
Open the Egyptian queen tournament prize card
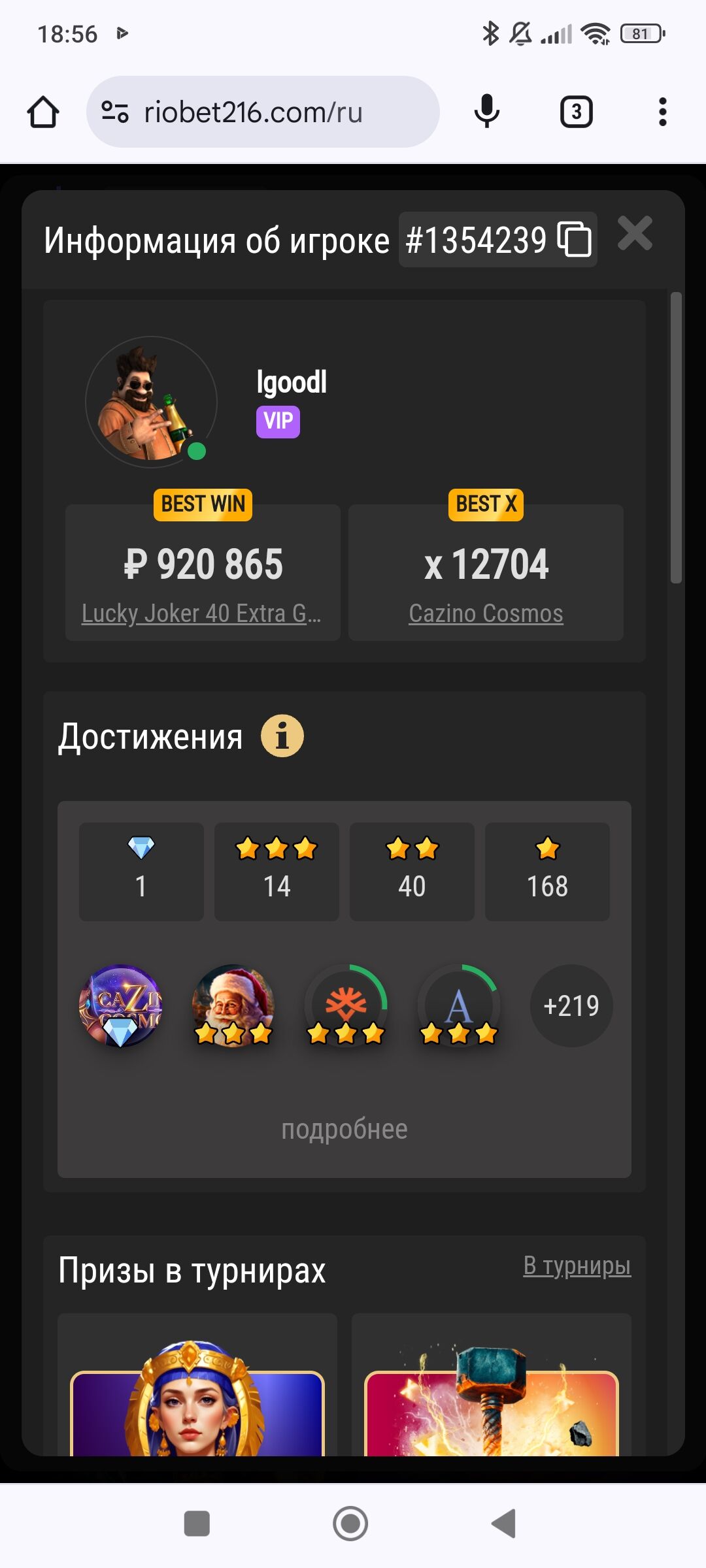click(197, 1398)
